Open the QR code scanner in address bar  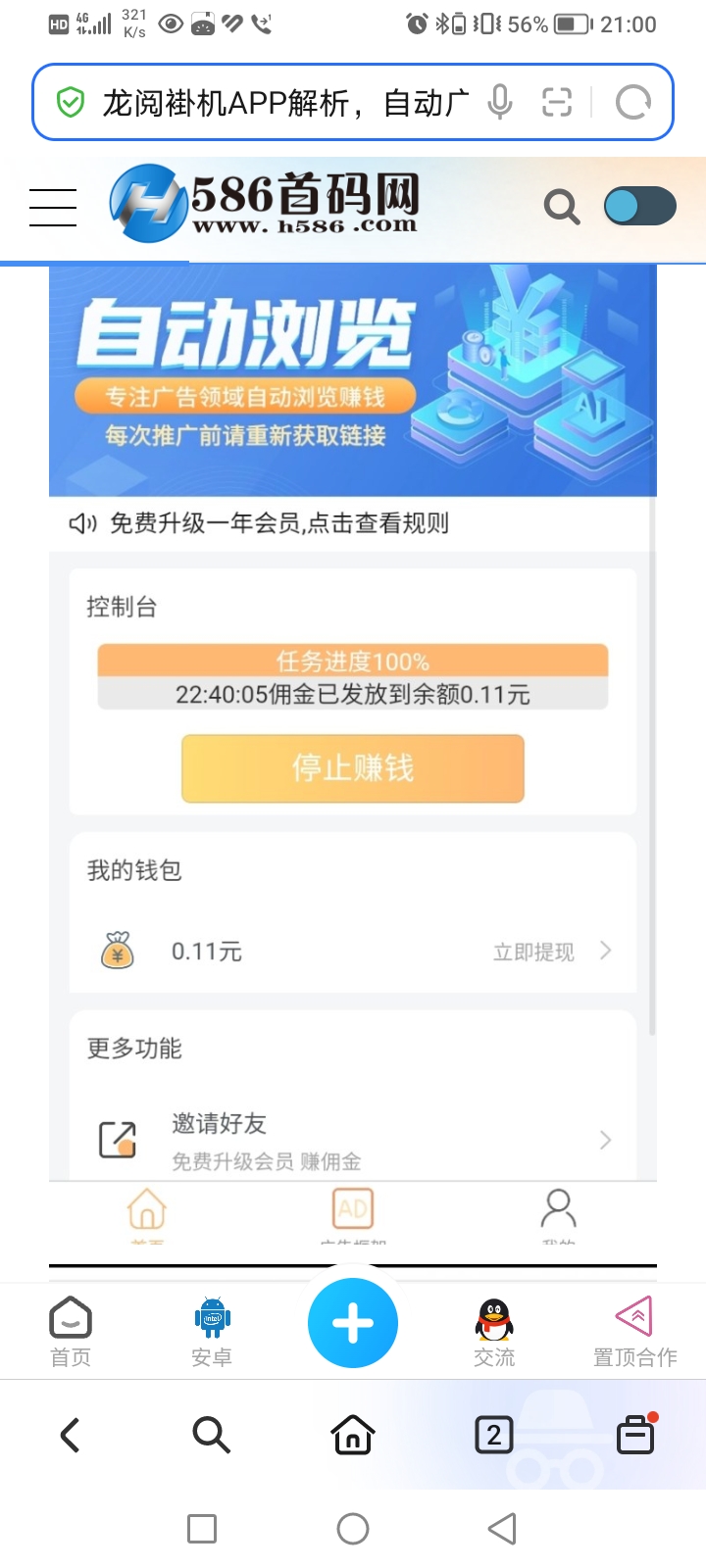pyautogui.click(x=557, y=101)
